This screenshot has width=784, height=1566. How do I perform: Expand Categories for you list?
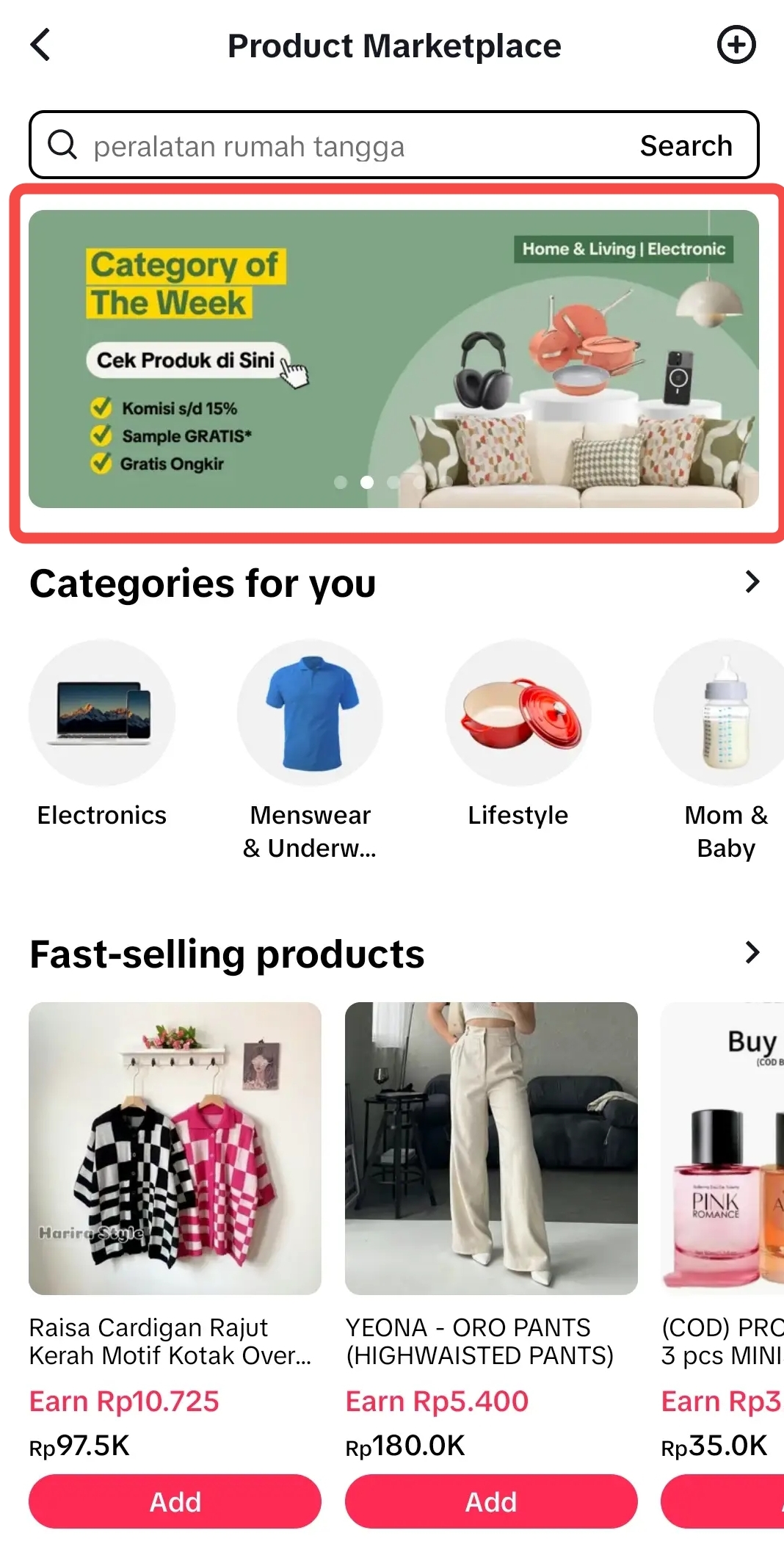point(752,582)
